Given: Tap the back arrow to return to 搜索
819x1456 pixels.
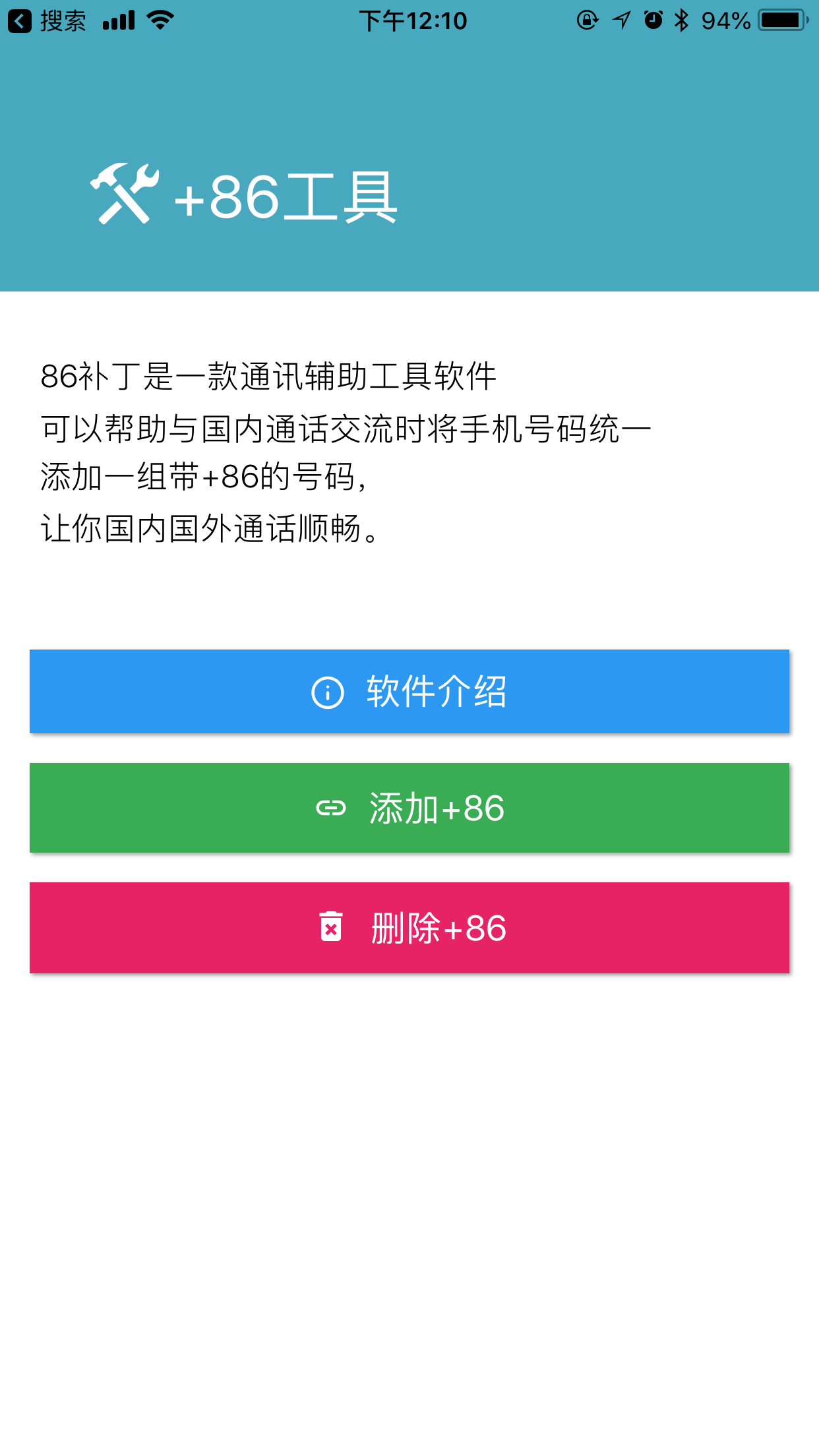Looking at the screenshot, I should pyautogui.click(x=20, y=20).
